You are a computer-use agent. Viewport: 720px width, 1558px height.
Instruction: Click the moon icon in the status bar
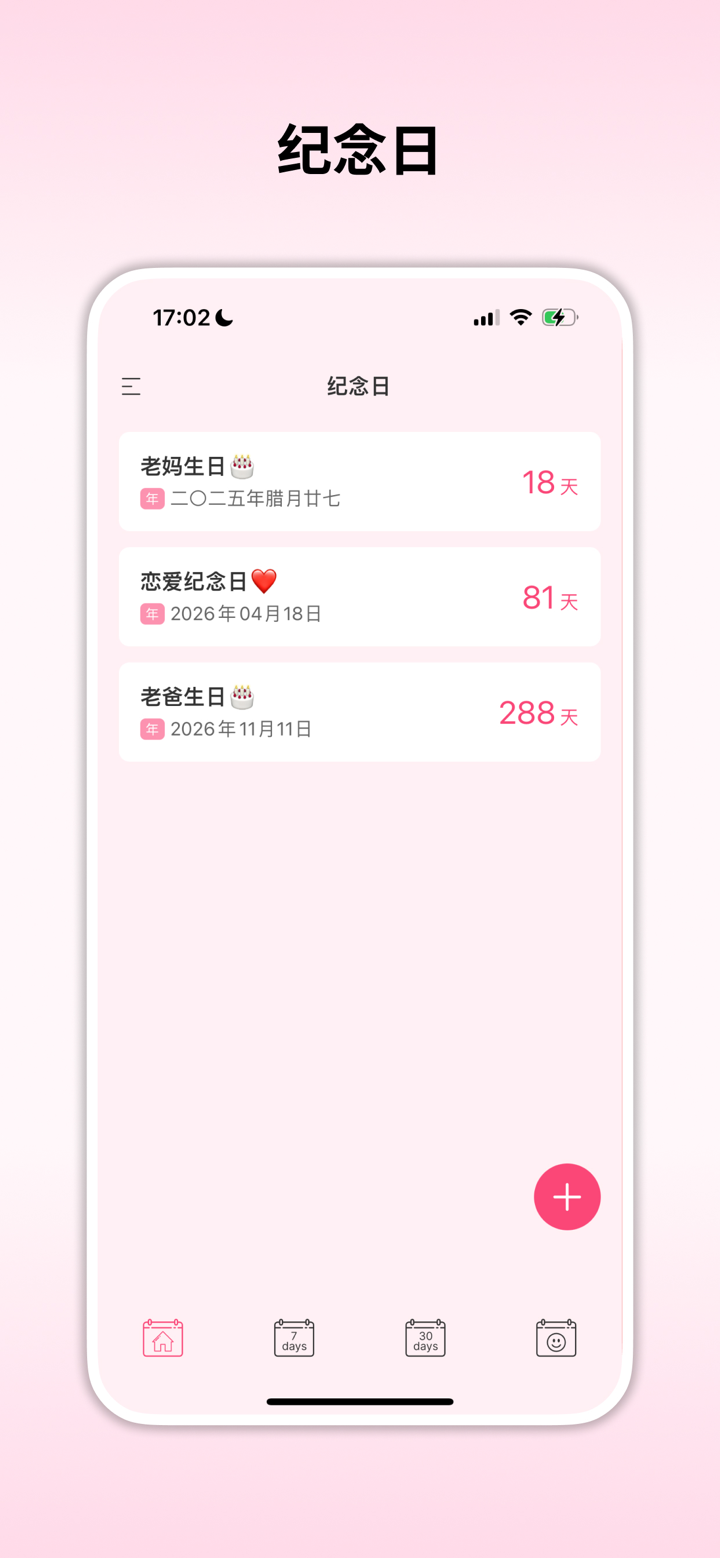[222, 316]
